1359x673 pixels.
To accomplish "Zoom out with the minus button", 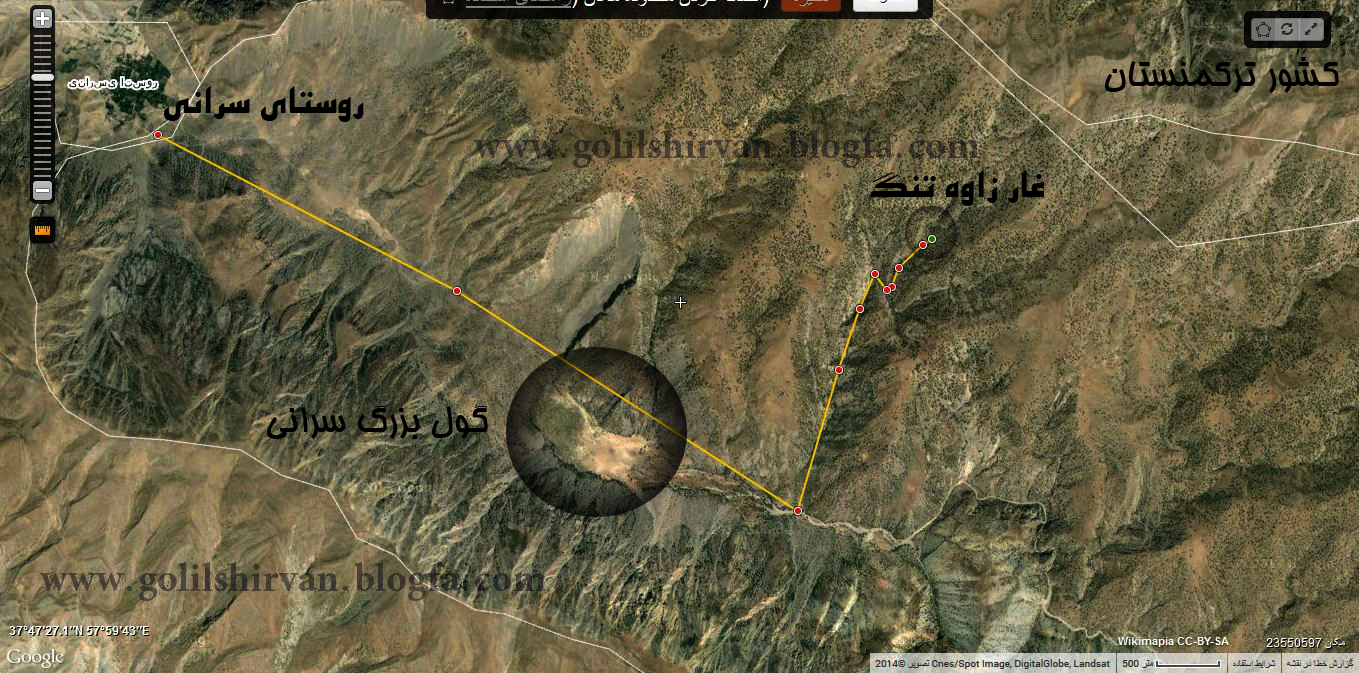I will (42, 189).
